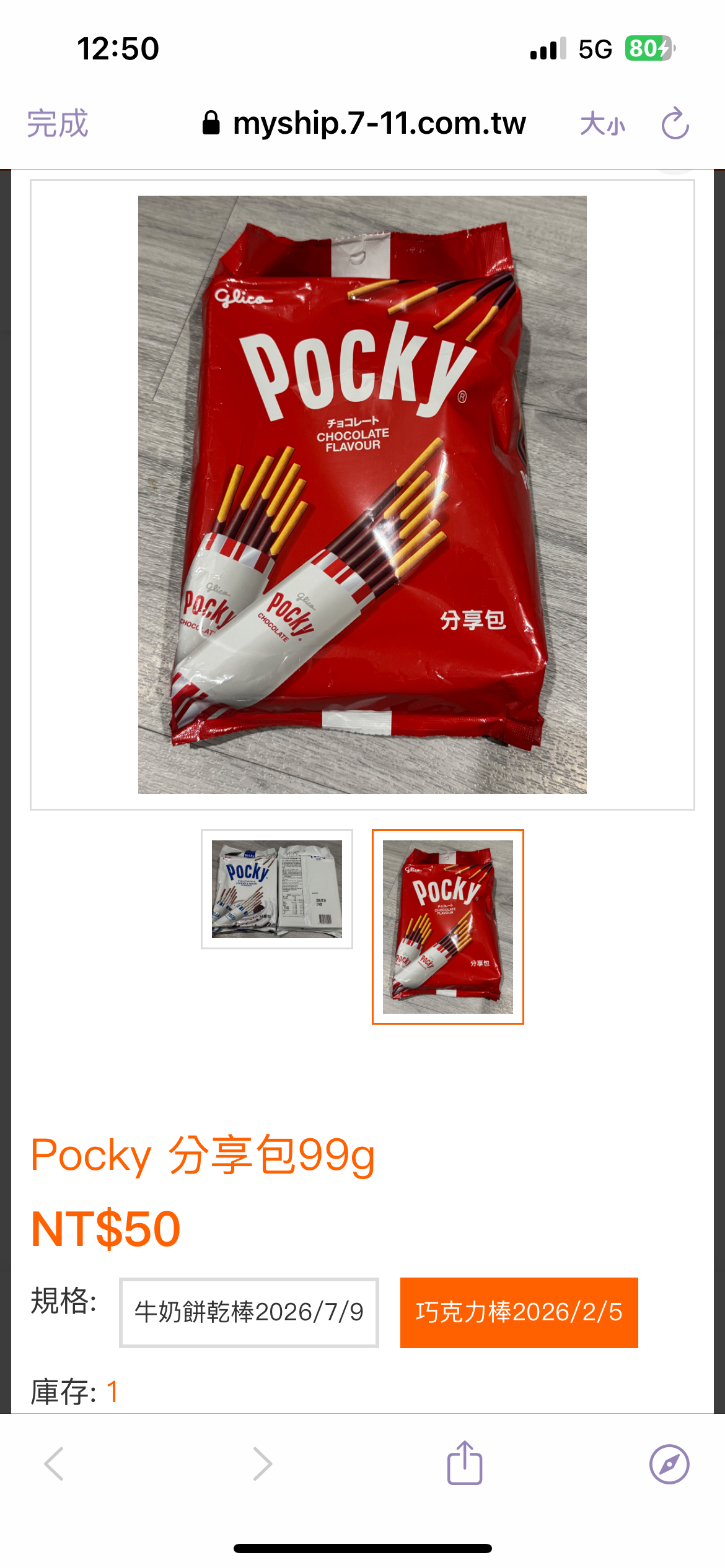Open the large Pocky chocolate product image
The image size is (725, 1568).
[362, 494]
